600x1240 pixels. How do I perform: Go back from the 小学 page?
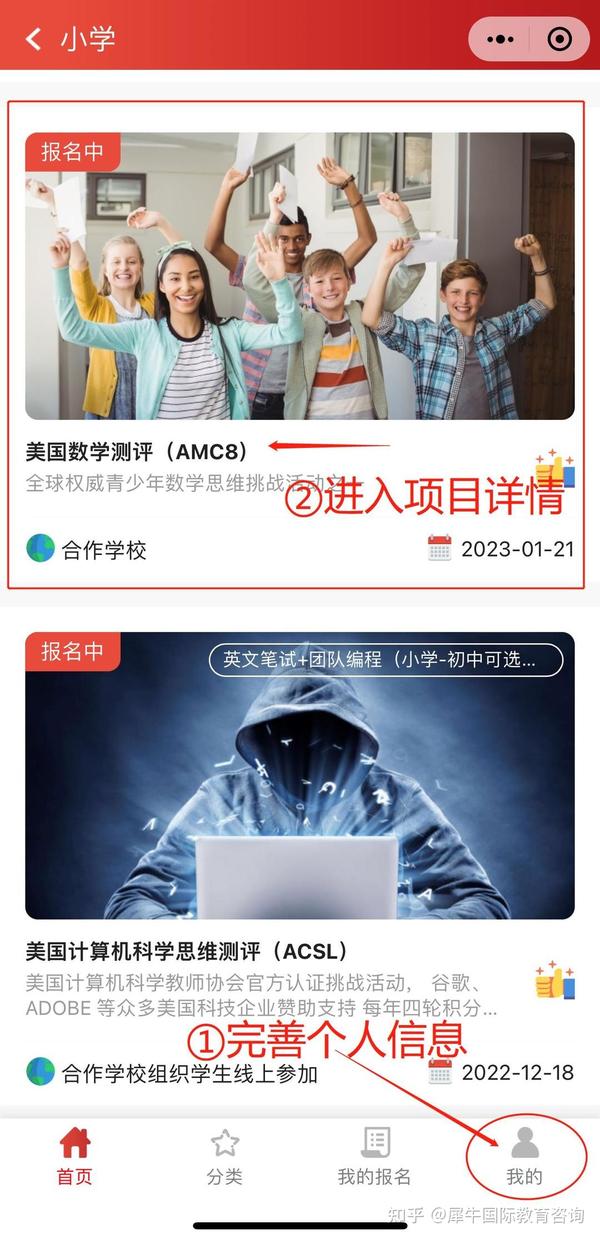click(x=34, y=40)
